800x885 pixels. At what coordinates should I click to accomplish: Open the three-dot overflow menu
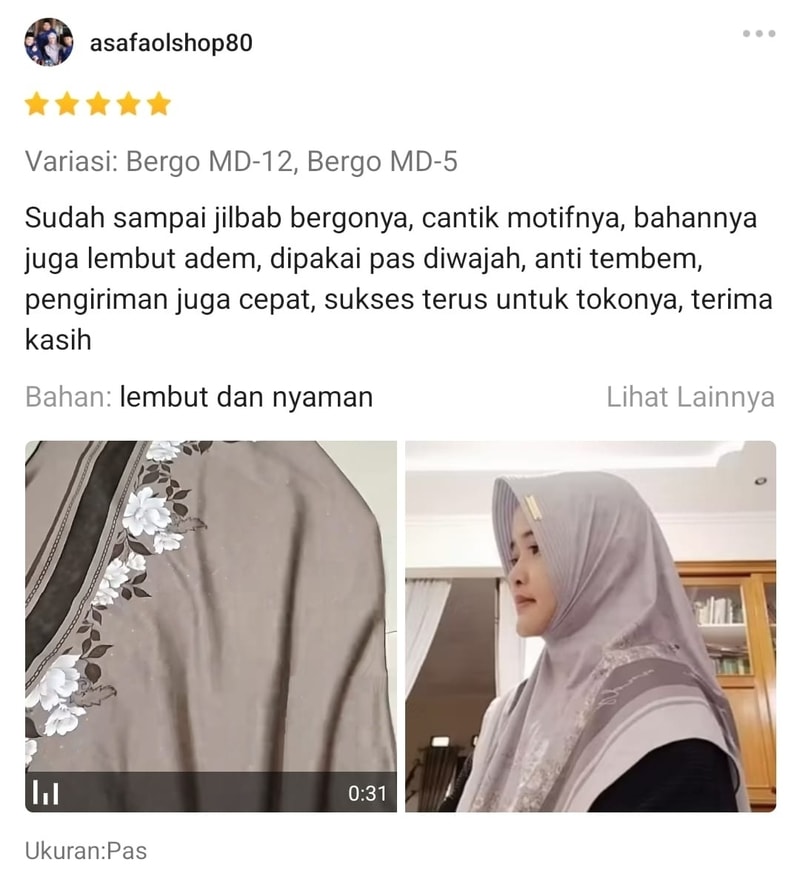pos(758,34)
